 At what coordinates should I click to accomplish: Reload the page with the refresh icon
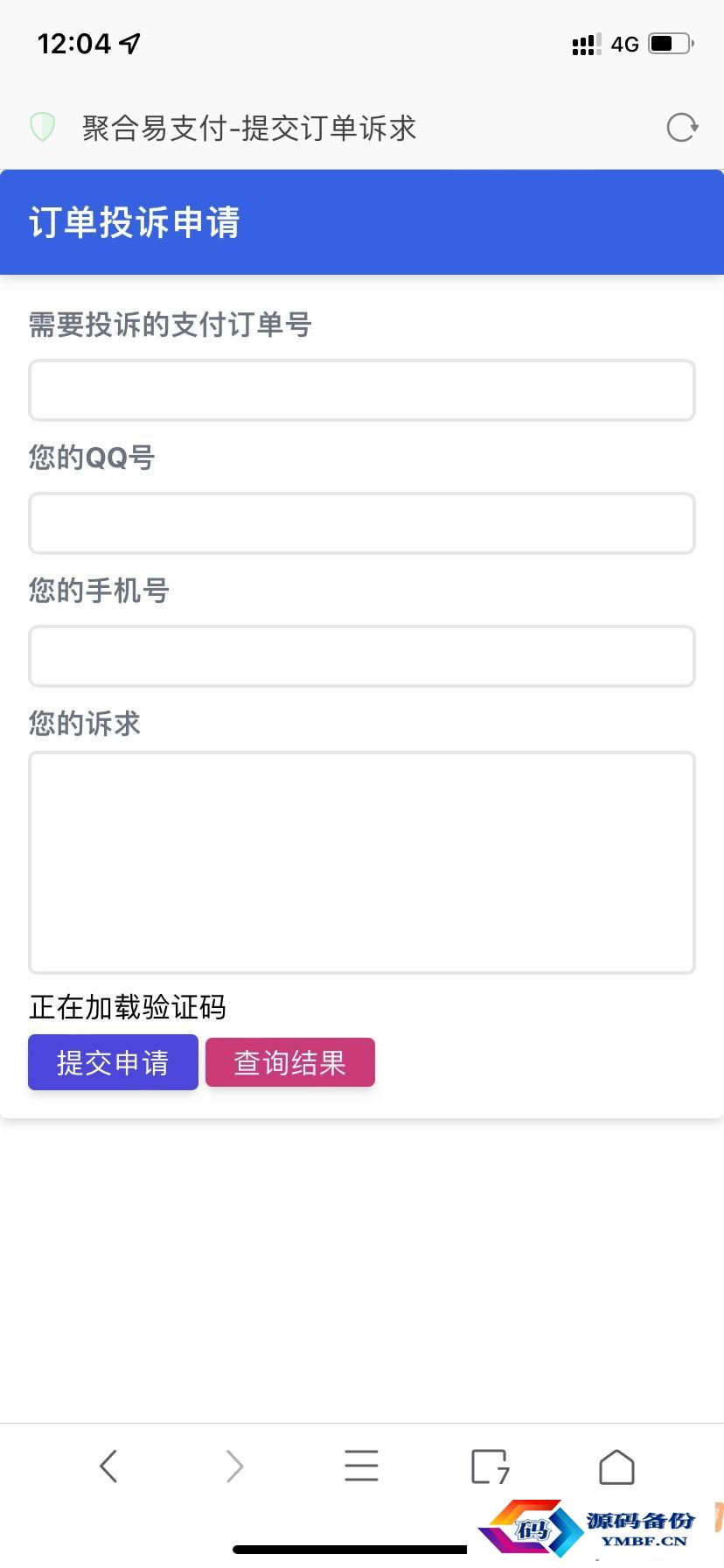(x=682, y=128)
